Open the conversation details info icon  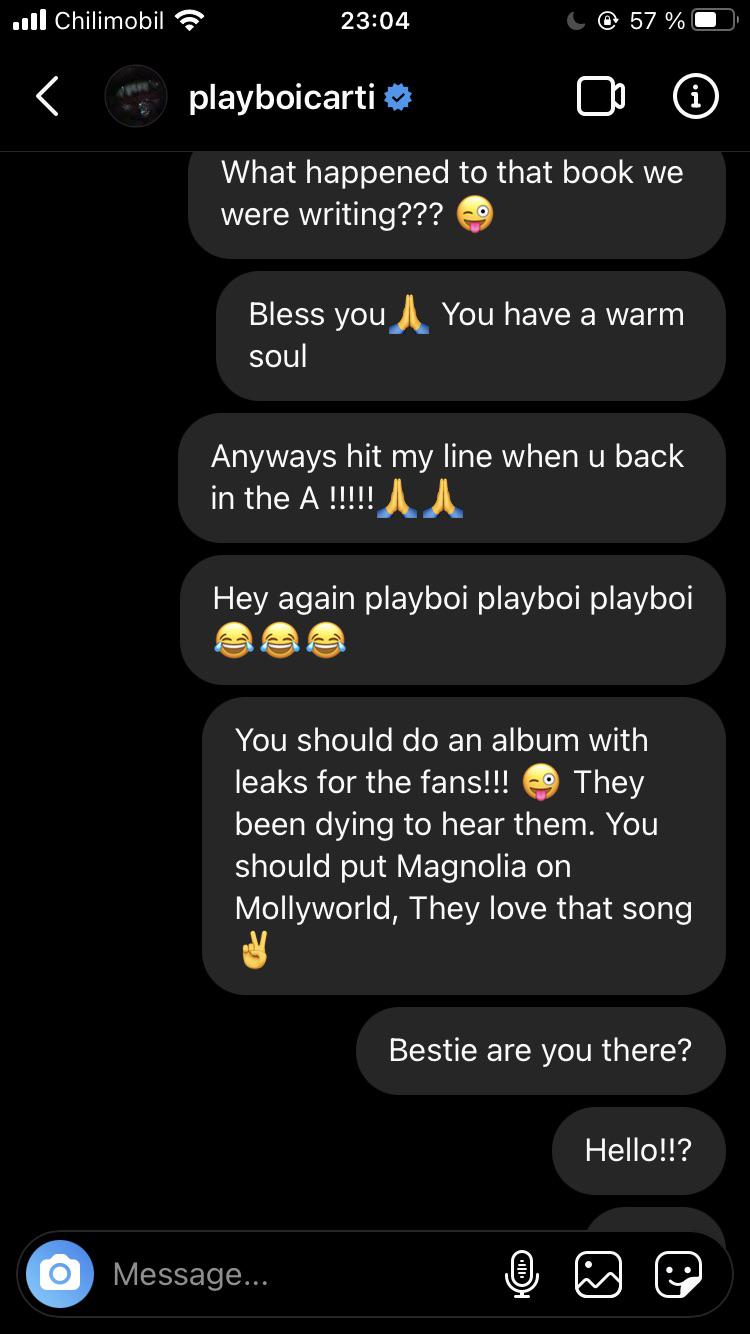(694, 96)
